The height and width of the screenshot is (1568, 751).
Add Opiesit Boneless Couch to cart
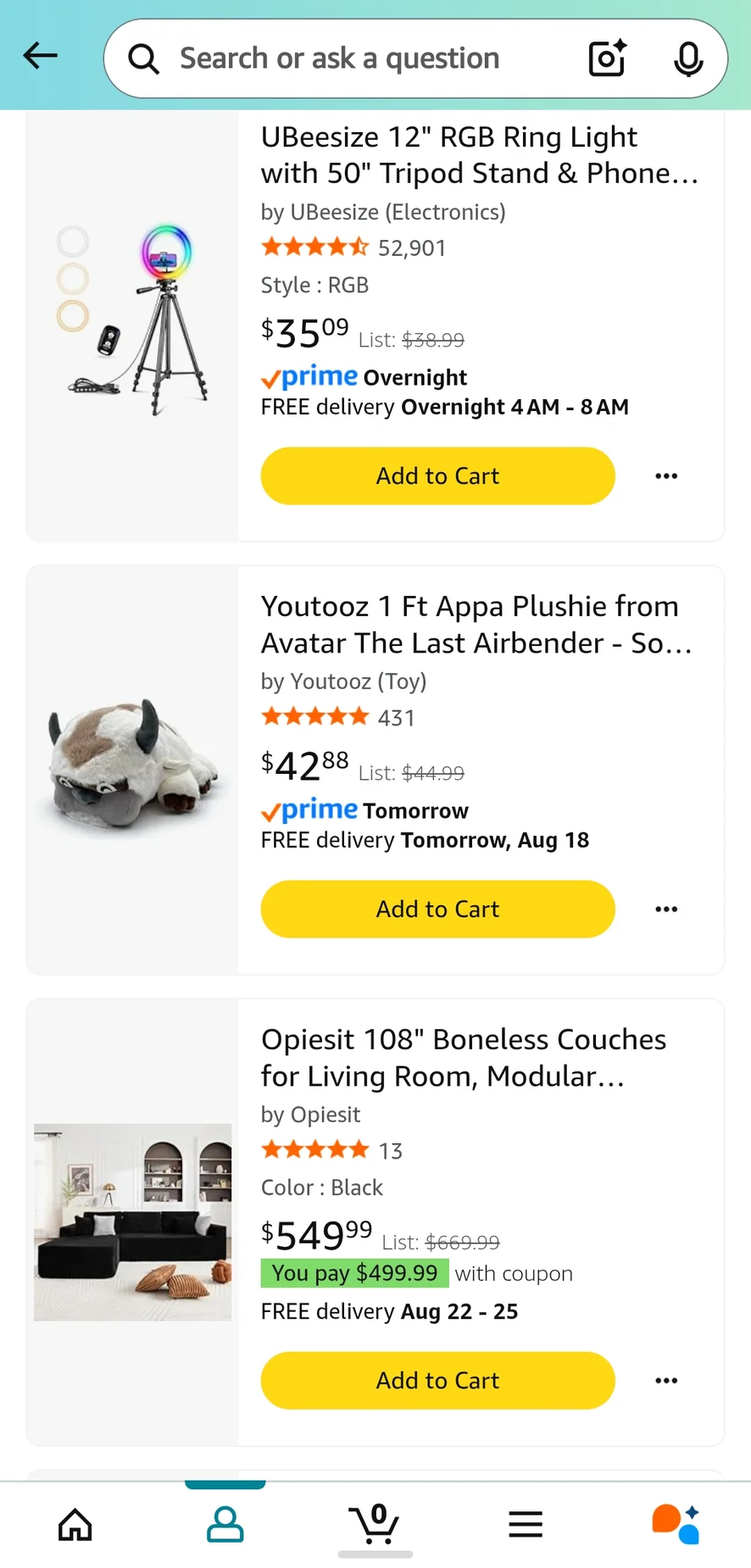[437, 1381]
